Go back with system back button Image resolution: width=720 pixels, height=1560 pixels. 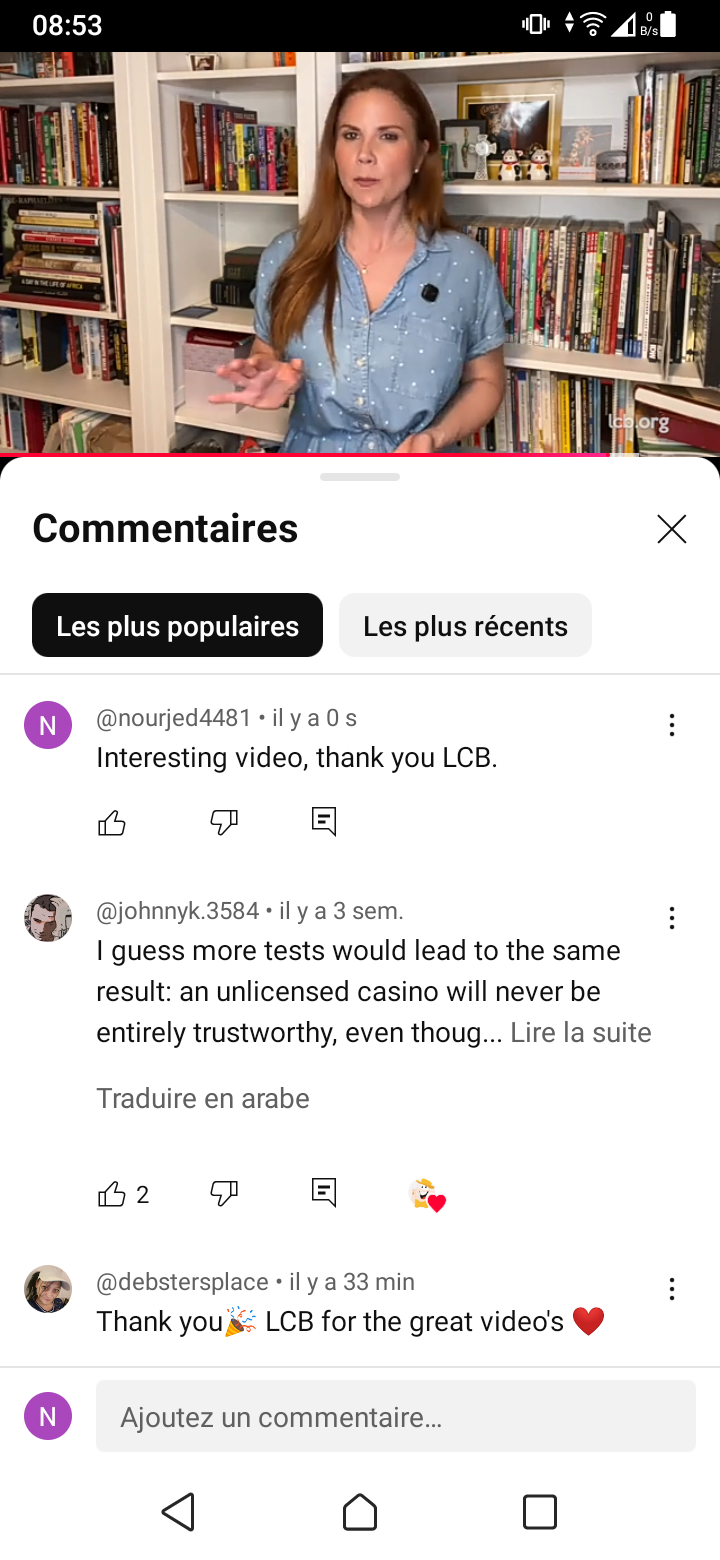click(178, 1512)
